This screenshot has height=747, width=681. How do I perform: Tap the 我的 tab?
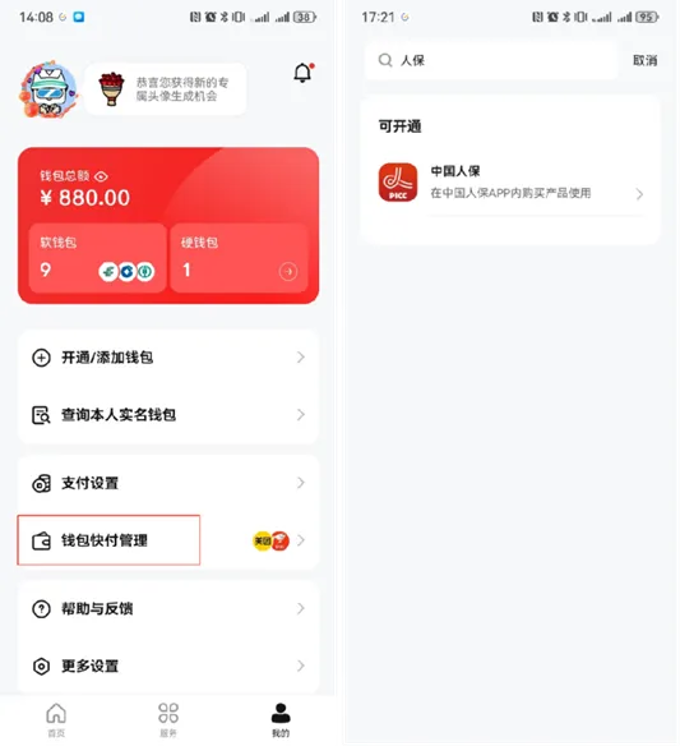281,718
